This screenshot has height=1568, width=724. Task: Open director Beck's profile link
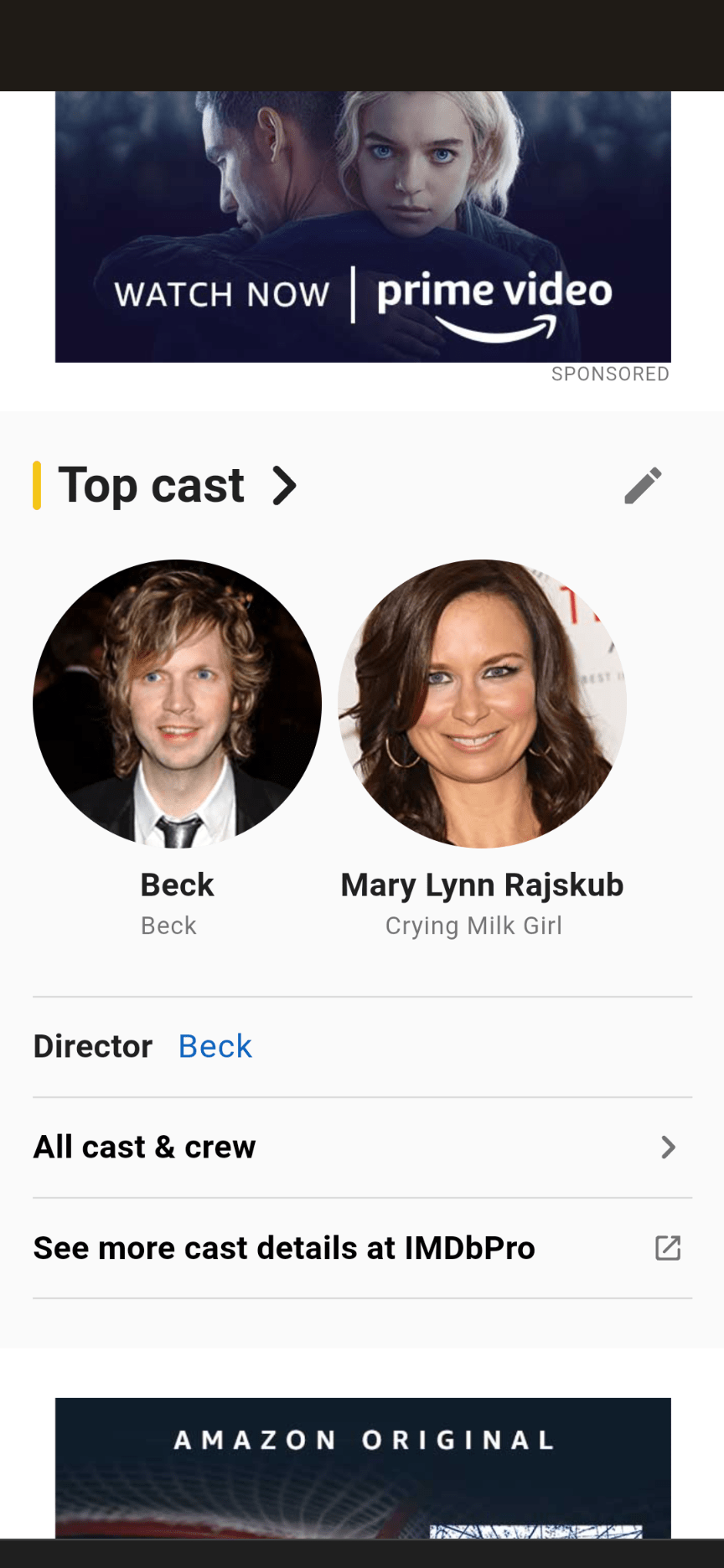point(215,1046)
